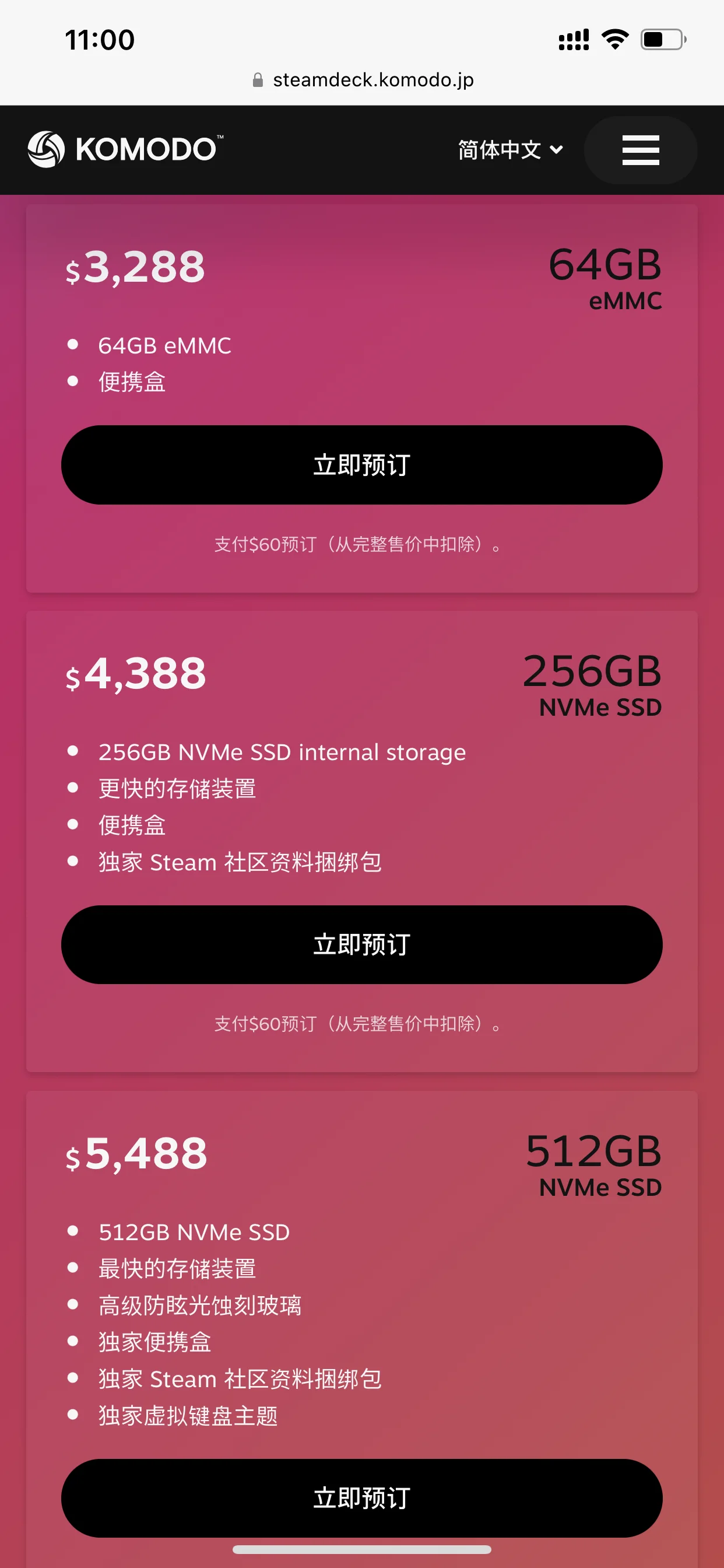This screenshot has width=724, height=1568.
Task: Open the hamburger navigation menu
Action: 640,150
